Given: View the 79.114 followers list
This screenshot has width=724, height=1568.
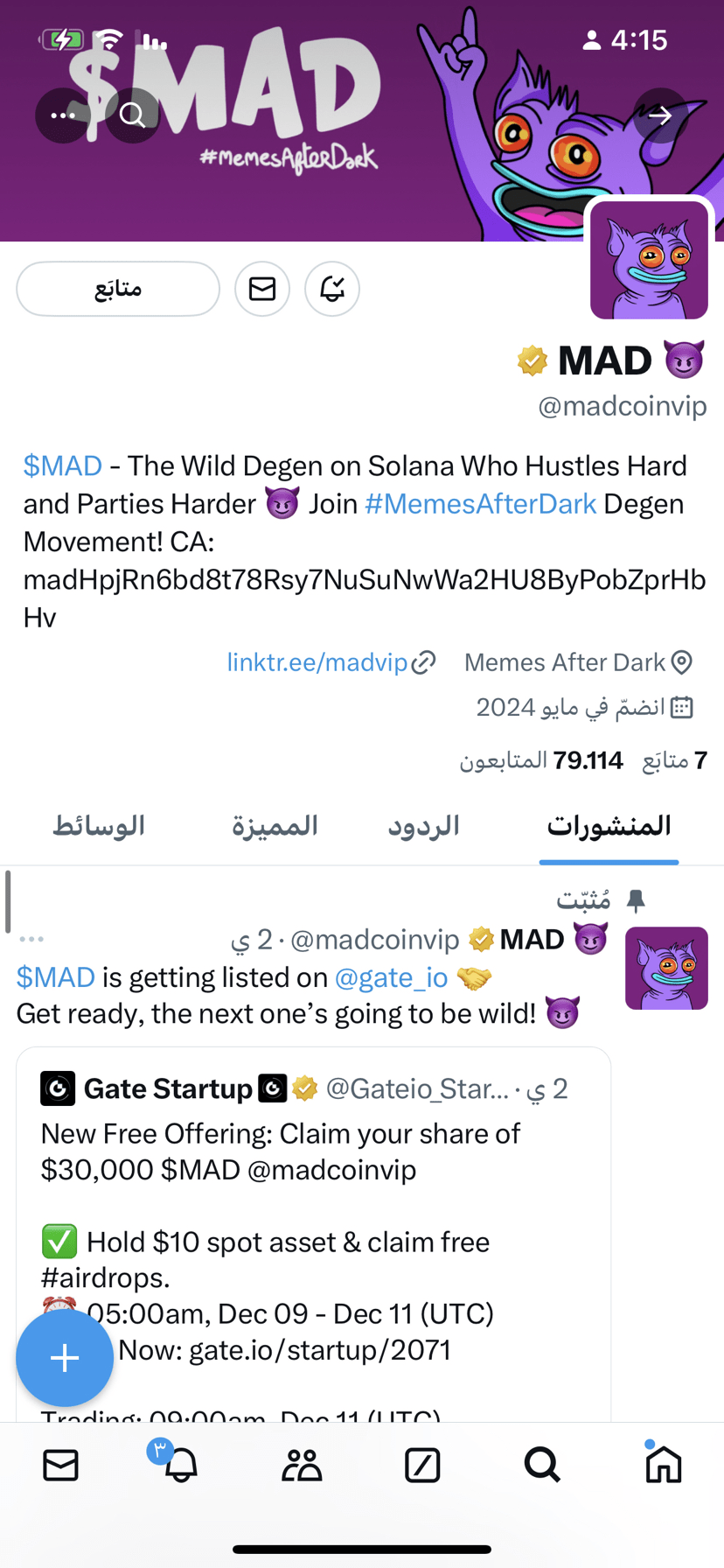Looking at the screenshot, I should [x=542, y=760].
